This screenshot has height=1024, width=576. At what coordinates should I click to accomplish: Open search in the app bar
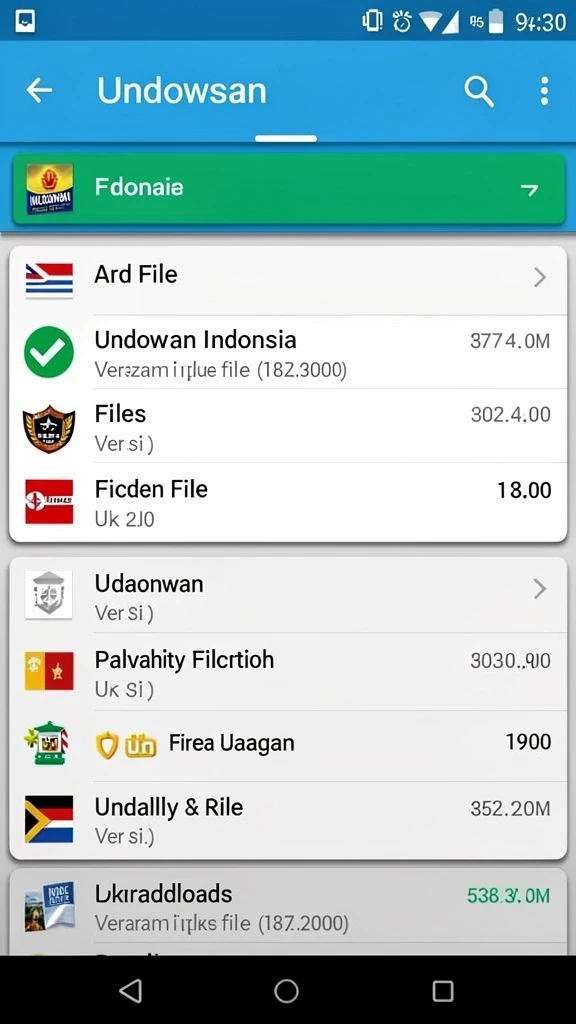point(479,91)
